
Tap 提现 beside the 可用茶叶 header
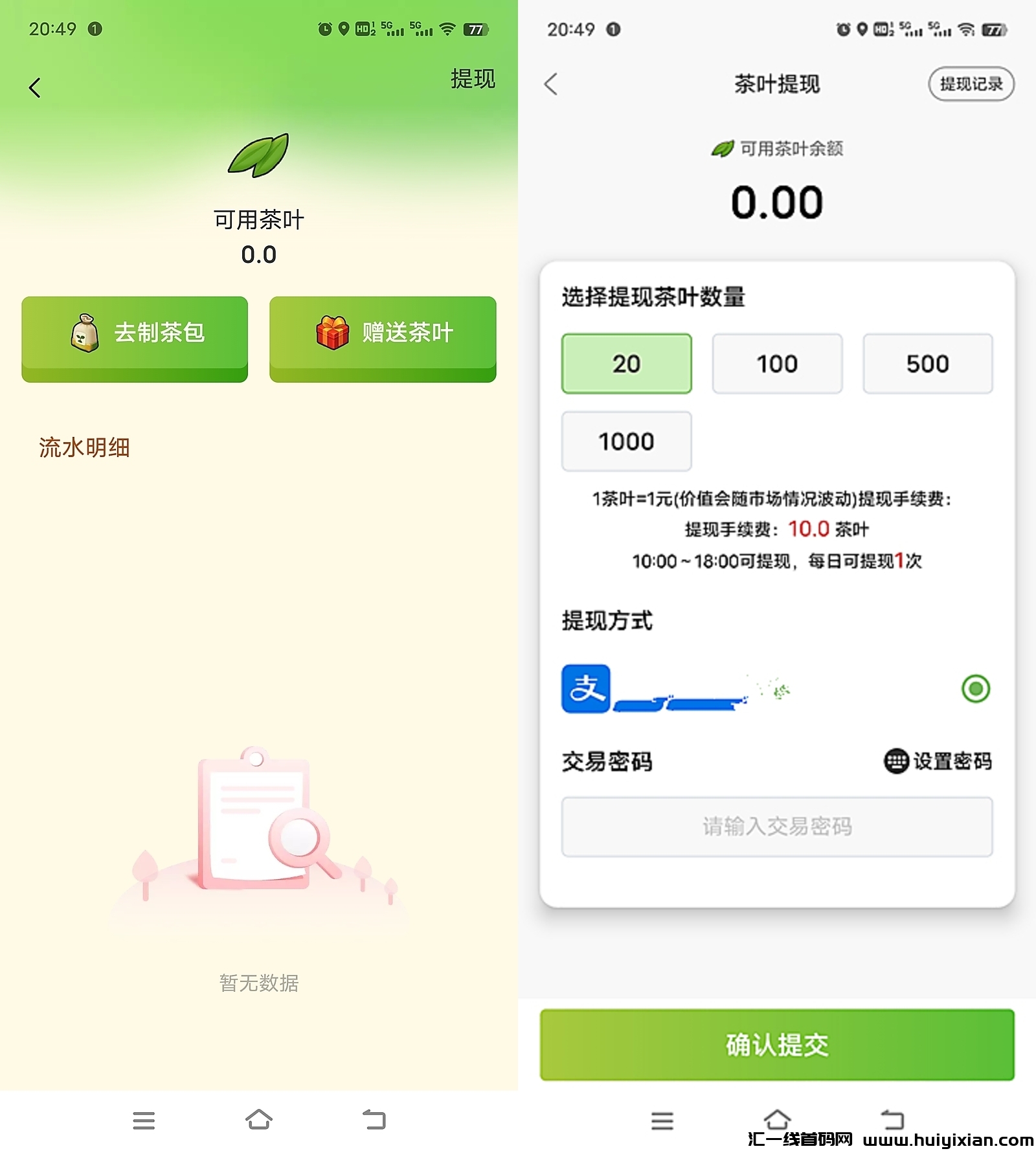(473, 79)
